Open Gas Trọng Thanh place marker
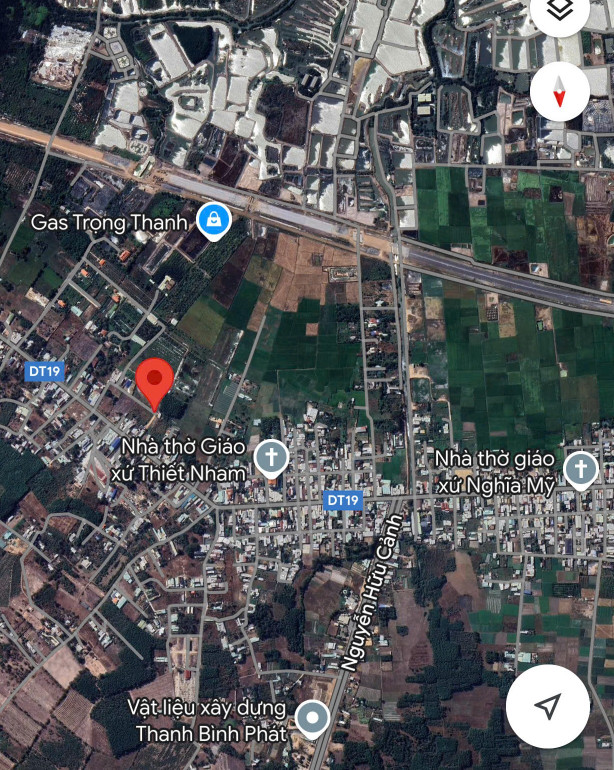The width and height of the screenshot is (614, 770). click(x=212, y=221)
